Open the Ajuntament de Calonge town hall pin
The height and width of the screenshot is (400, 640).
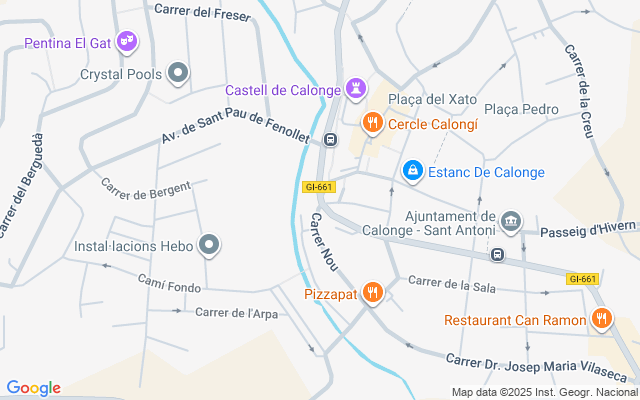coord(511,221)
